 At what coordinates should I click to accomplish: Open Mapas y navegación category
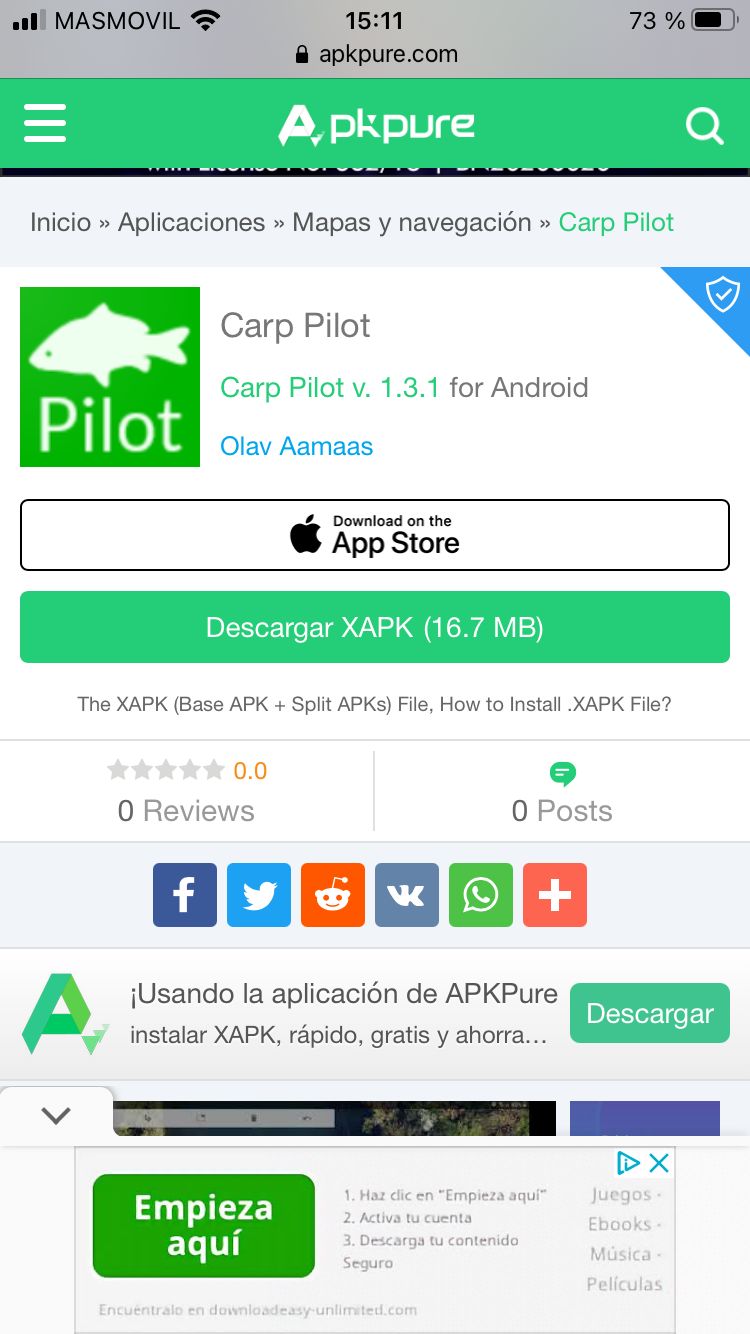411,222
